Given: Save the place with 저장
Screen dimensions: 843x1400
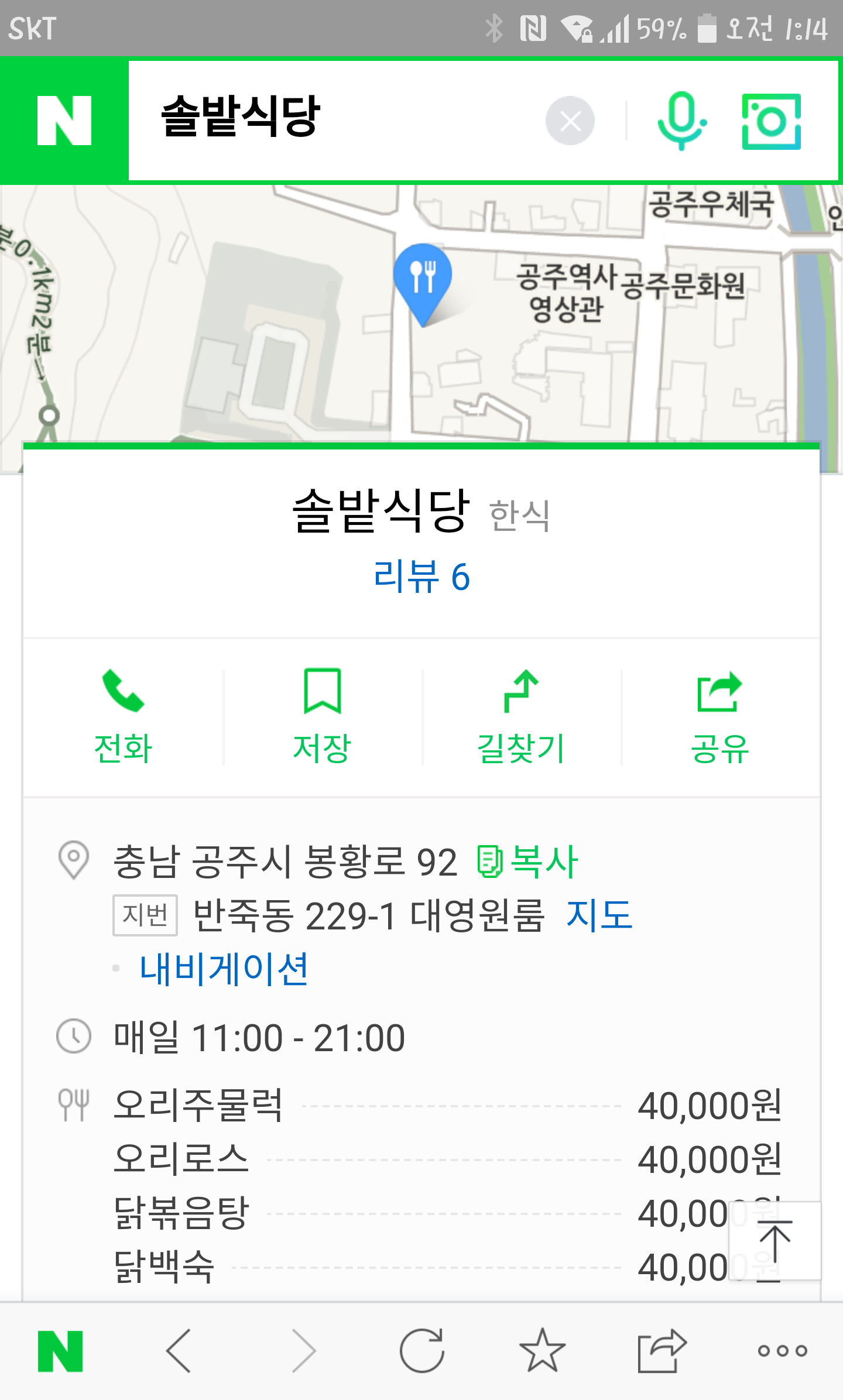Looking at the screenshot, I should click(322, 717).
